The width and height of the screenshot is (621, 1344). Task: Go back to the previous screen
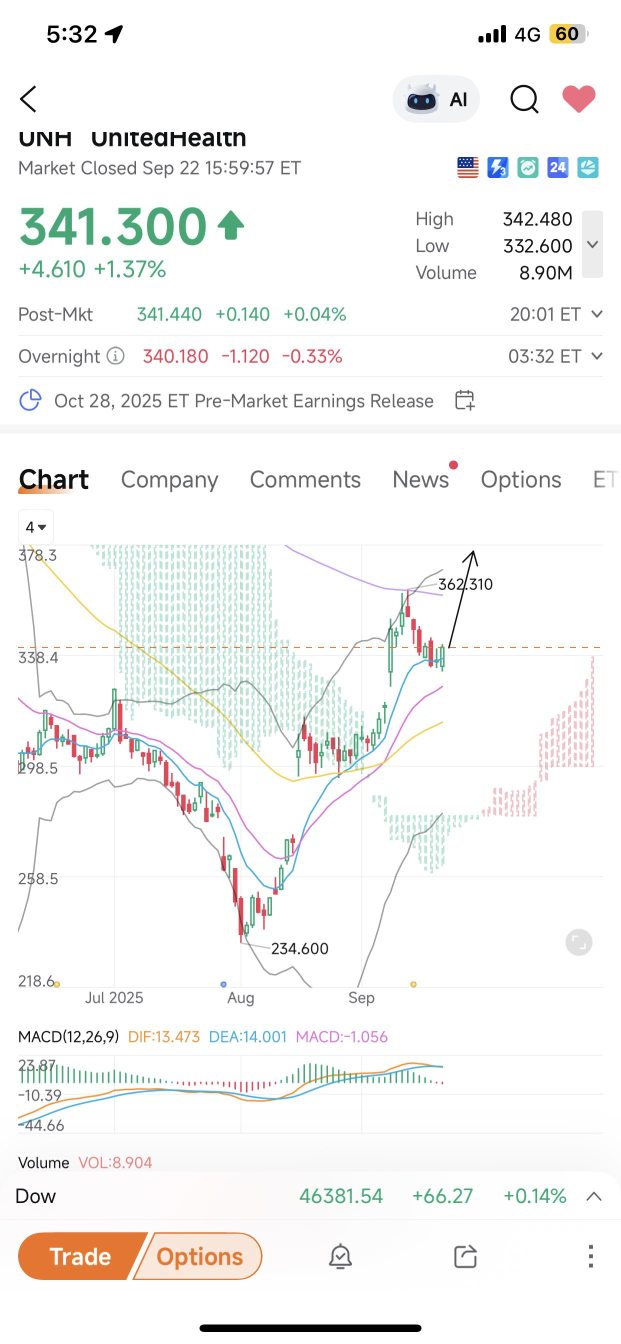tap(28, 99)
